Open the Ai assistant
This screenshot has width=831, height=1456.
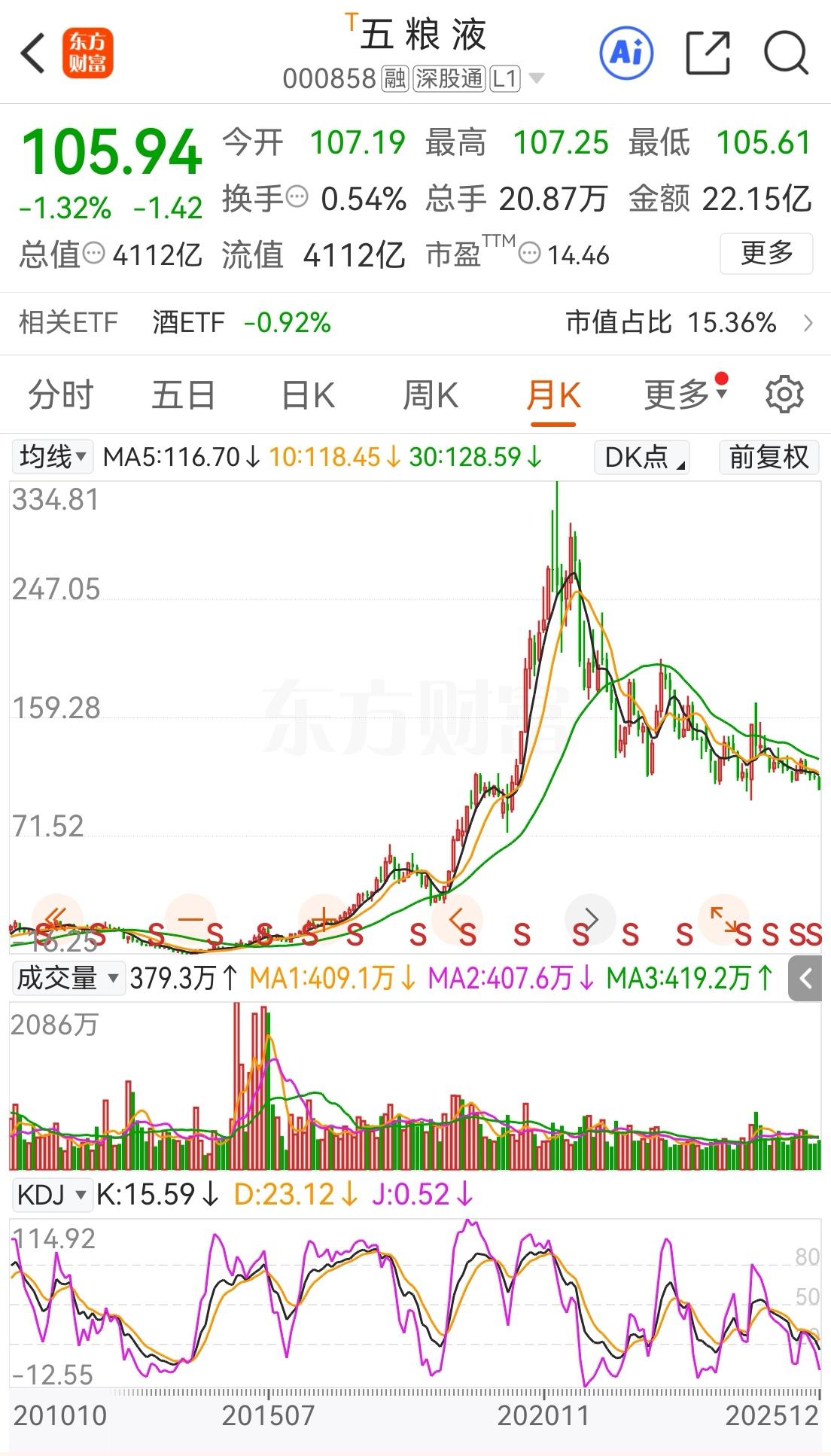[x=627, y=51]
